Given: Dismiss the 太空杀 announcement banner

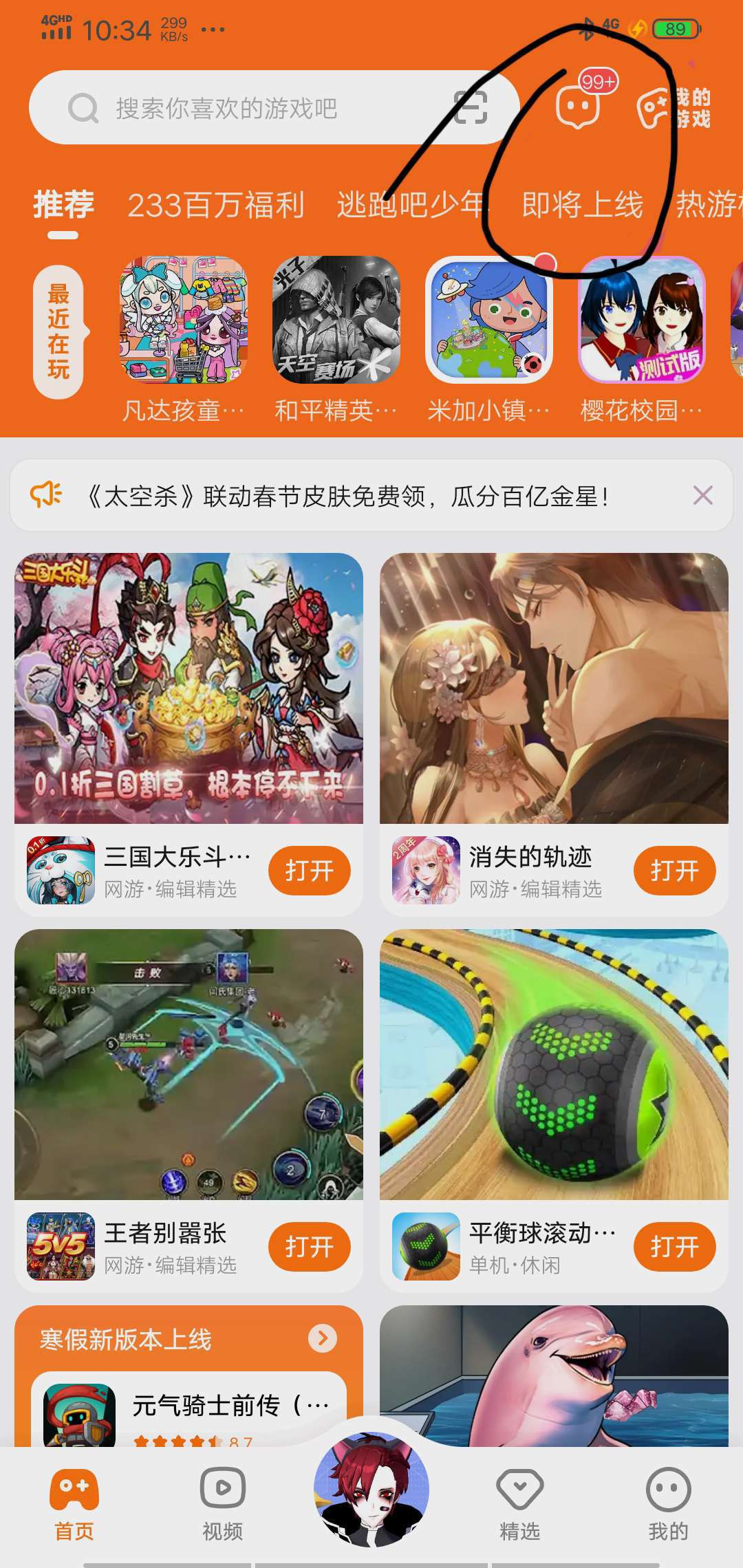Looking at the screenshot, I should pyautogui.click(x=702, y=495).
